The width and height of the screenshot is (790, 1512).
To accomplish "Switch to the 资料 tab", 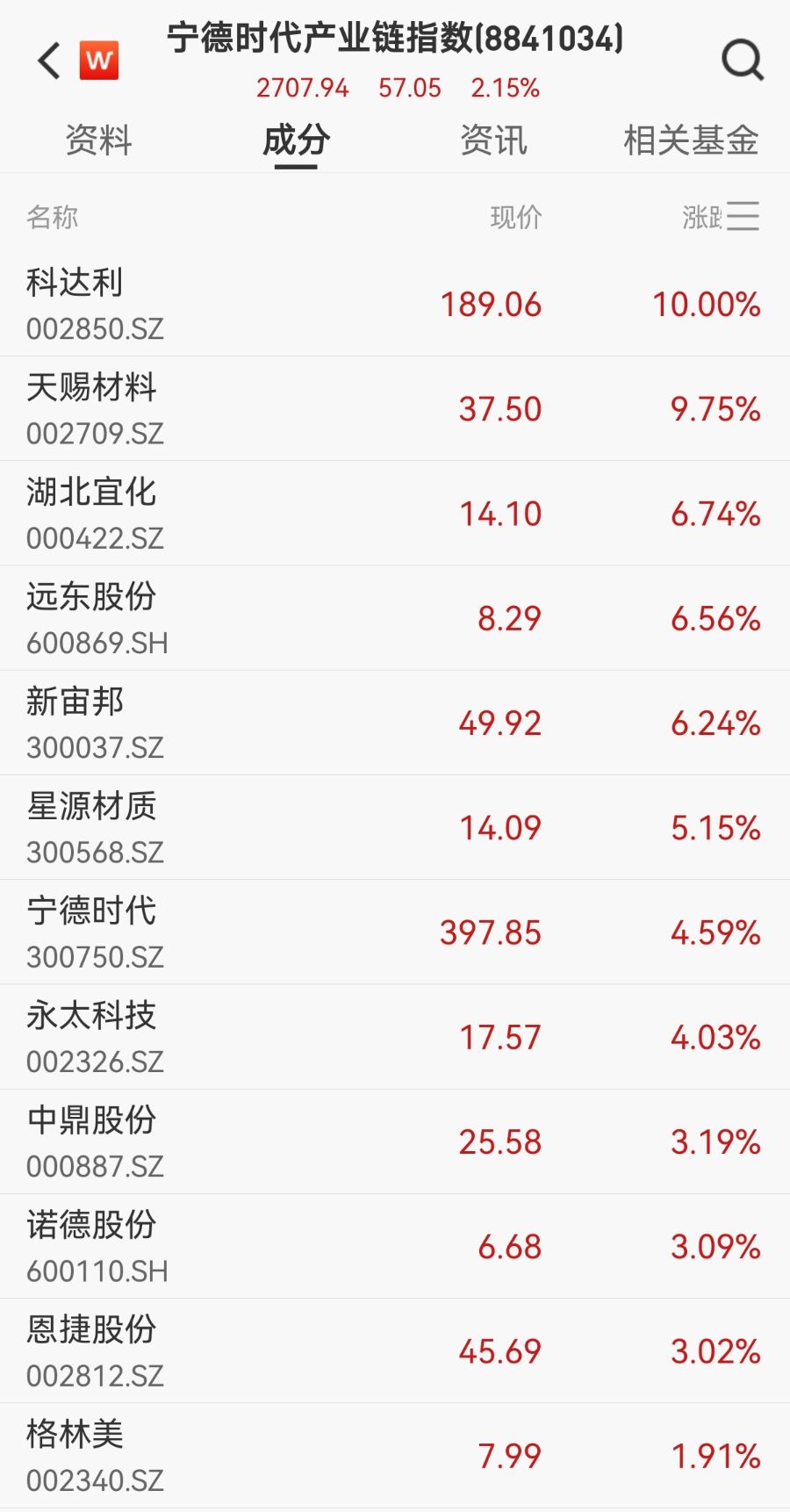I will pyautogui.click(x=98, y=140).
